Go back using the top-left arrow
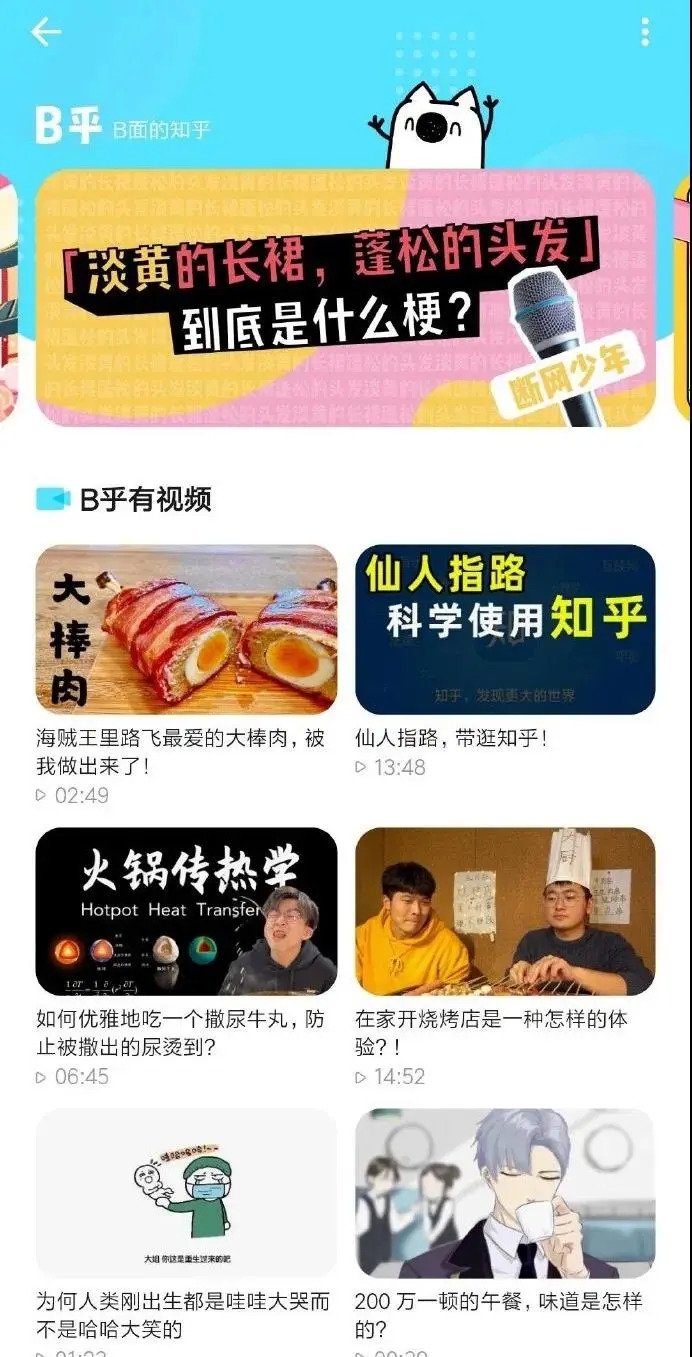Screen dimensions: 692x1357 pos(46,32)
